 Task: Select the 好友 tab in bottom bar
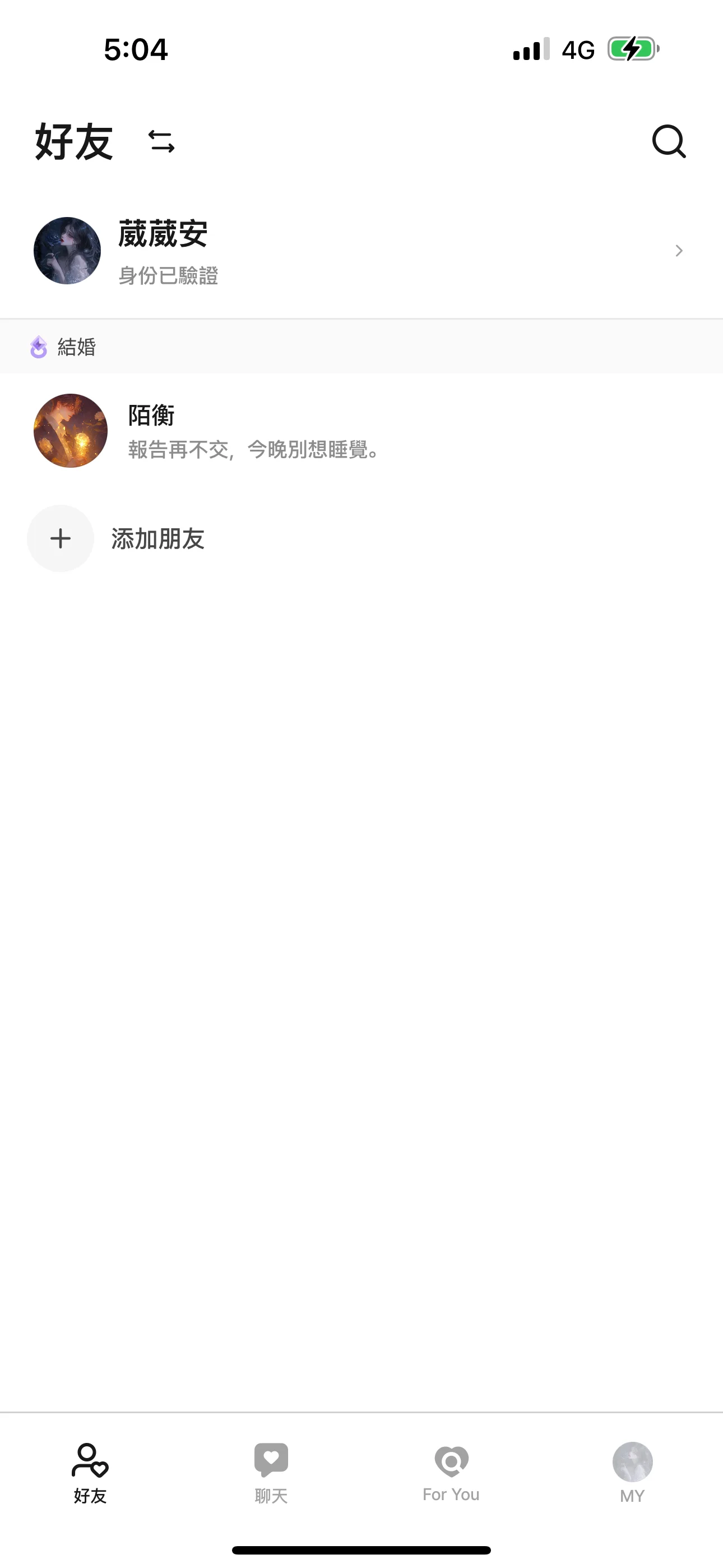click(x=90, y=1473)
